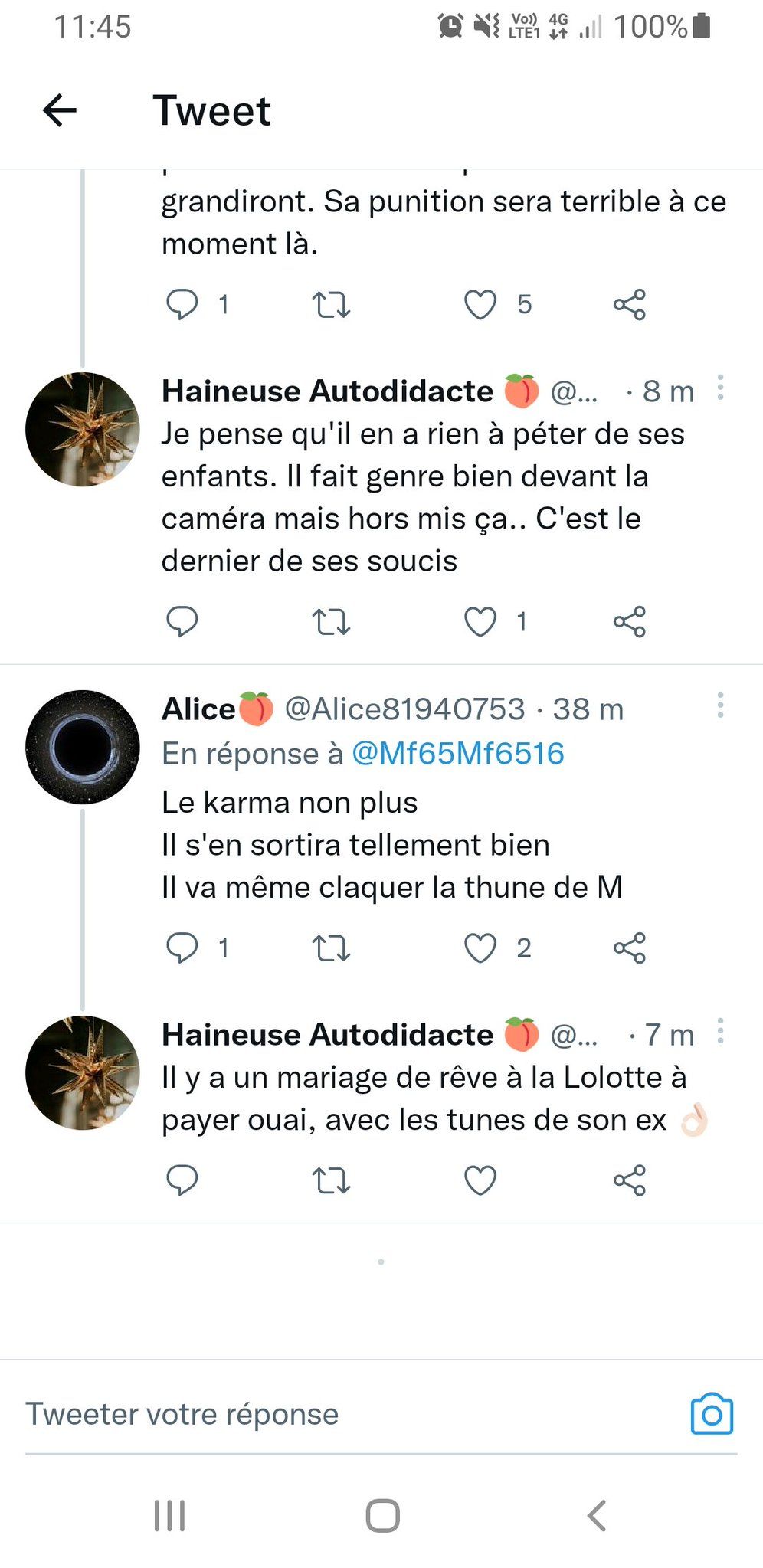Tap the 'Tweeter votre réponse' field
This screenshot has width=763, height=1568.
pos(306,1414)
